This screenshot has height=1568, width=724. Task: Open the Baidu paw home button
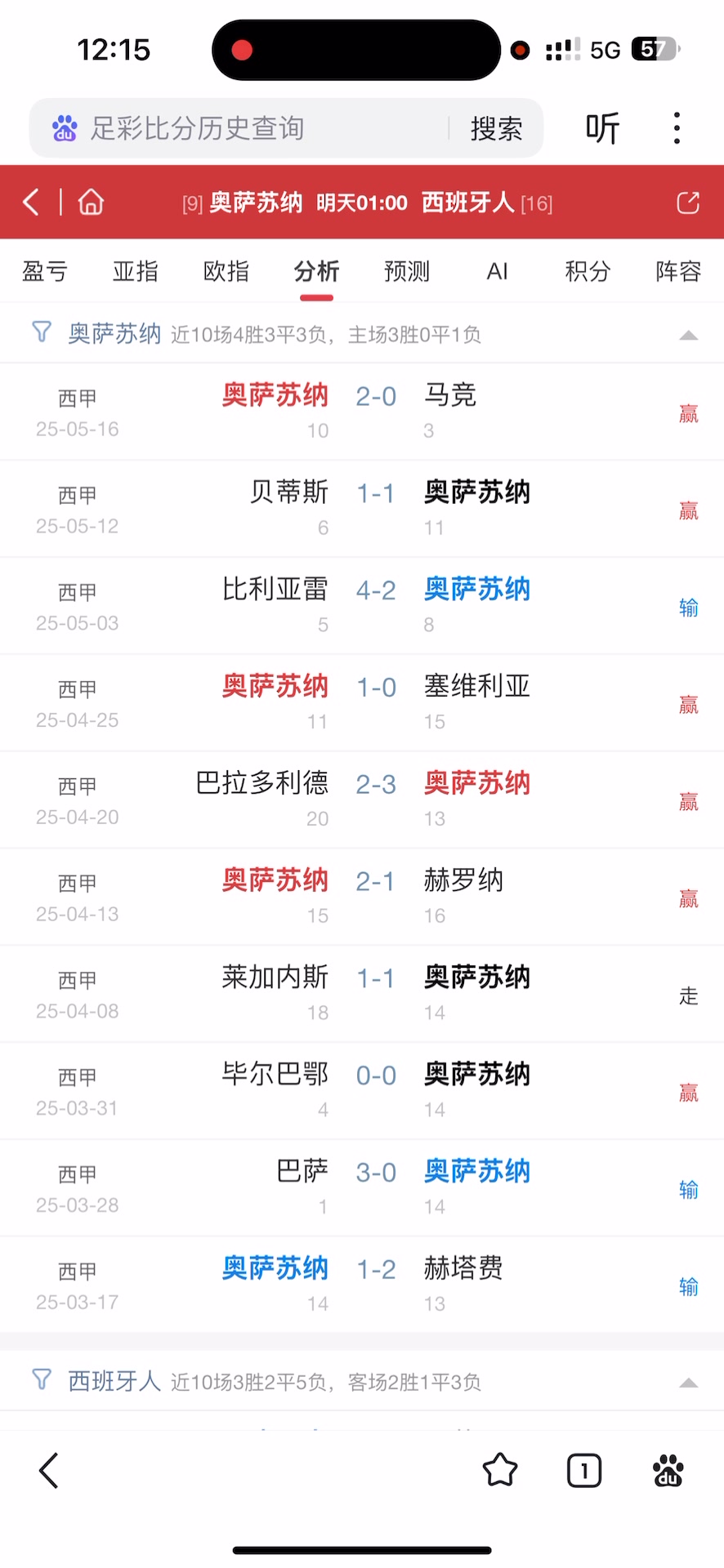668,1471
